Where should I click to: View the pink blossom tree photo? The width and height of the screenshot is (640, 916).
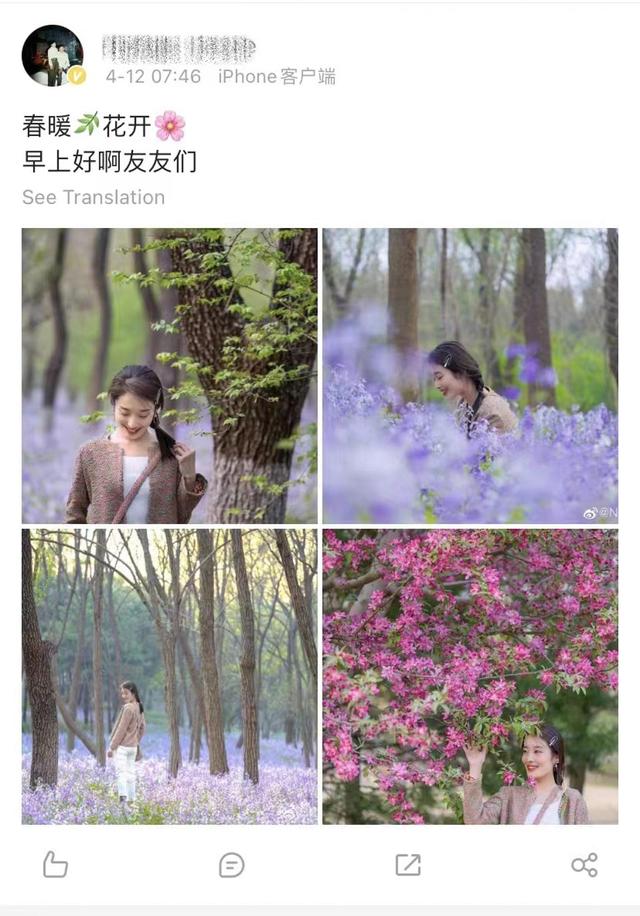click(470, 676)
